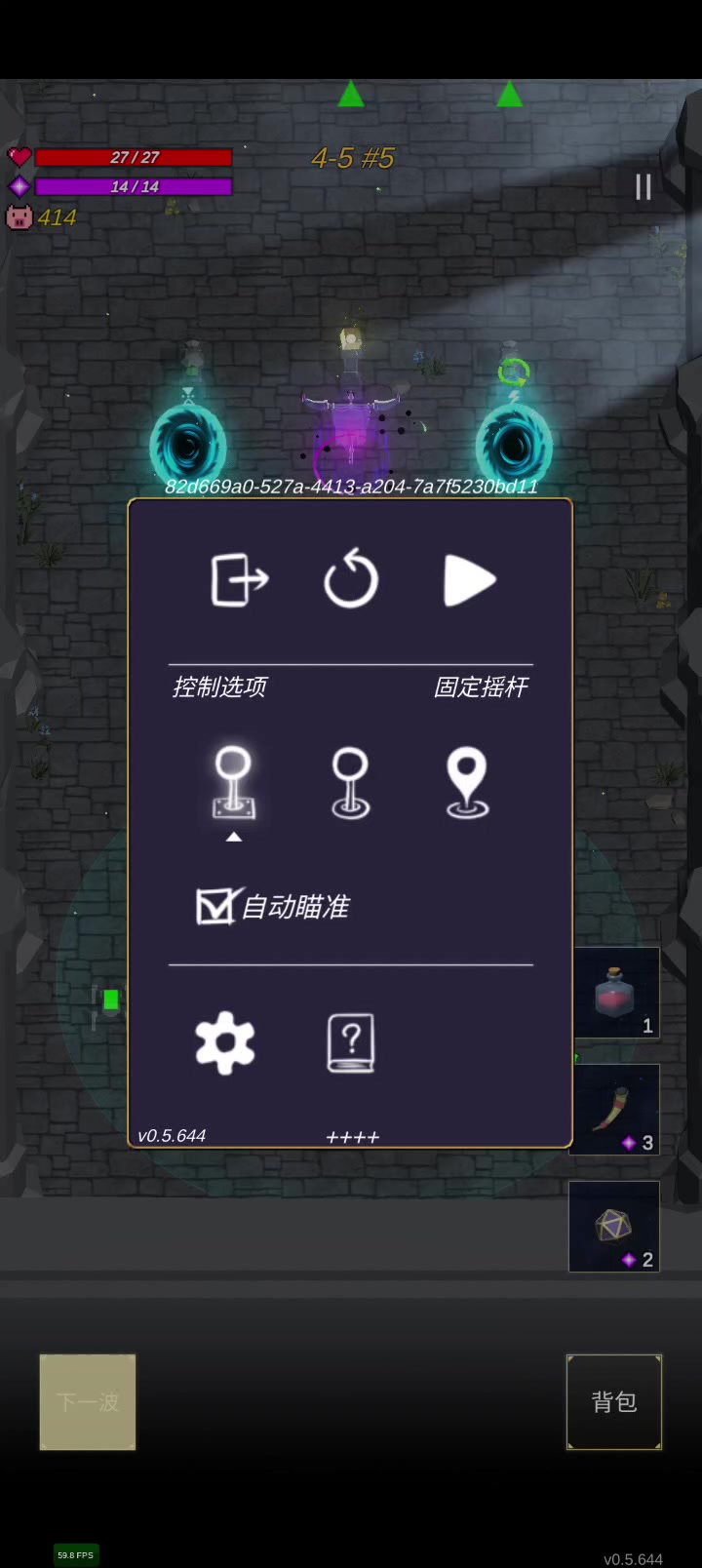Tap the 下一波 next wave button
Viewport: 702px width, 1568px height.
click(x=88, y=1402)
